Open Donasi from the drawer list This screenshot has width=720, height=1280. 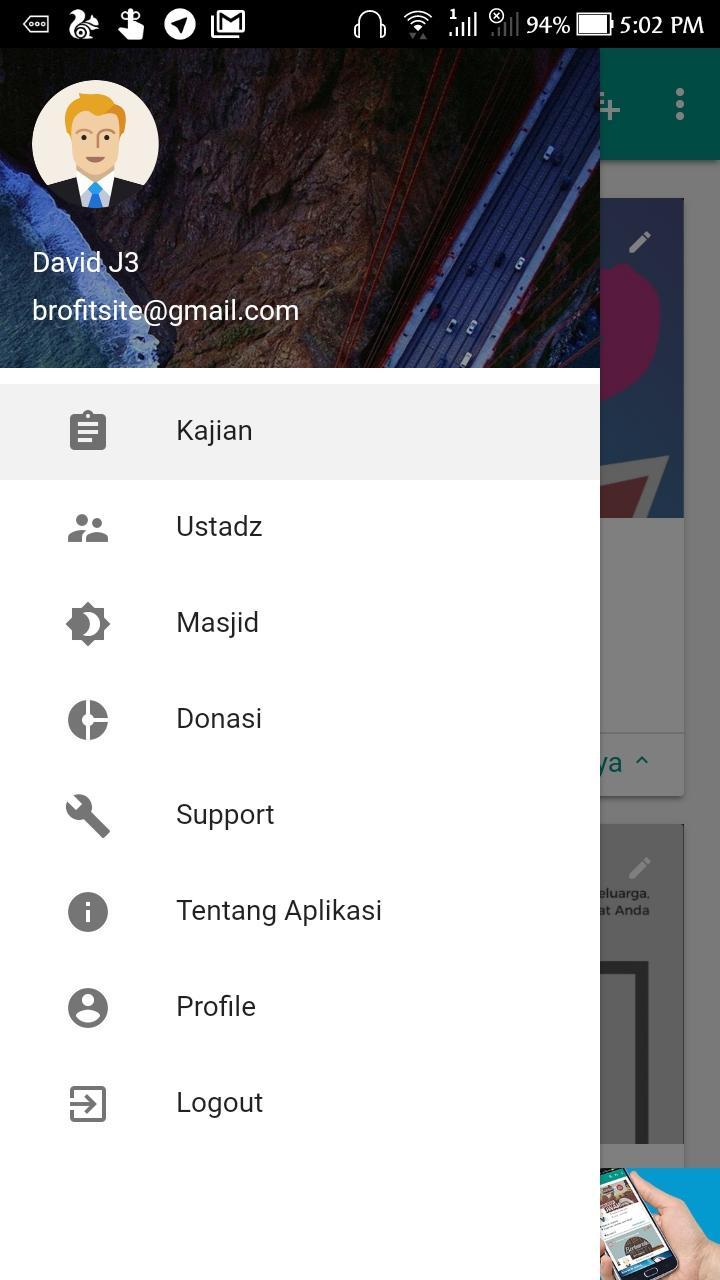click(x=218, y=718)
